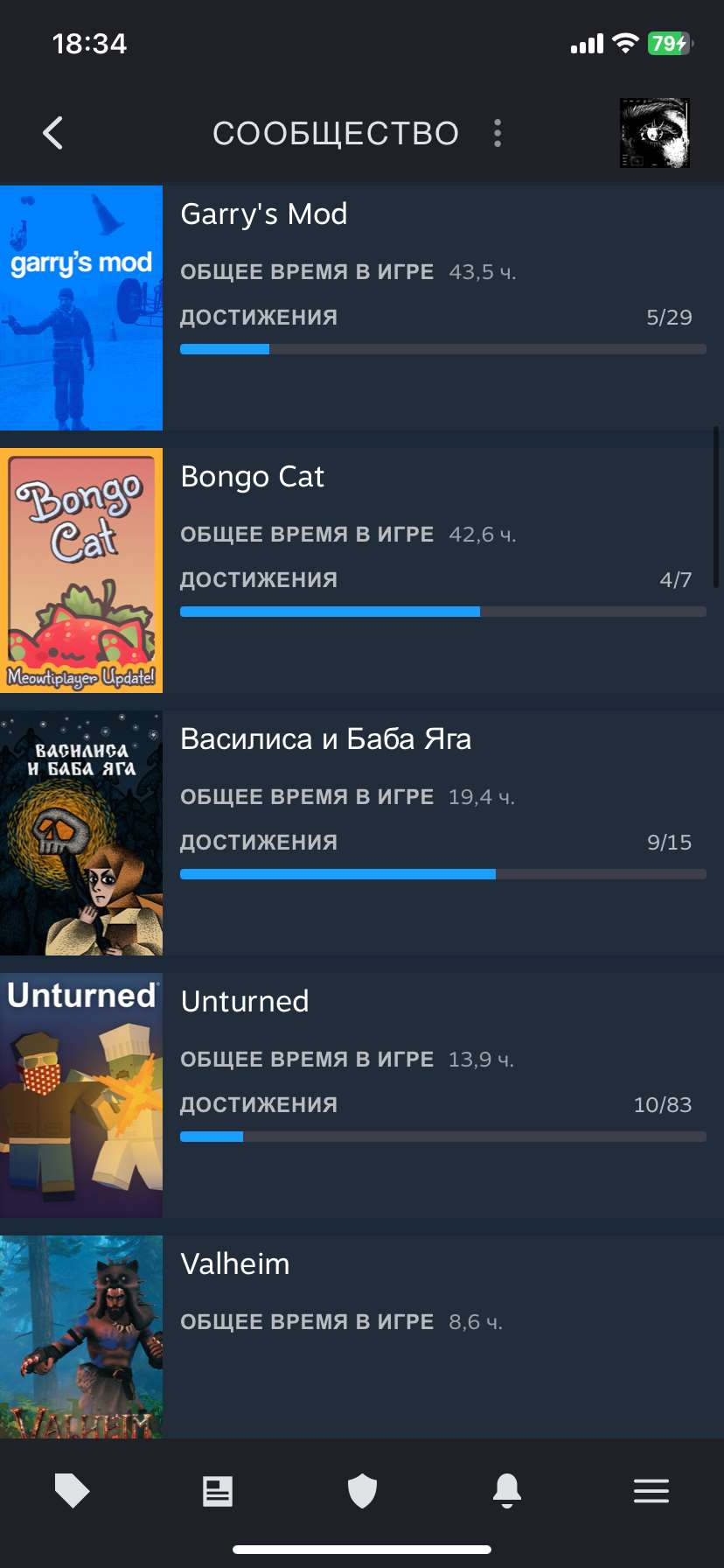Viewport: 724px width, 1568px height.
Task: Open Steam store tag icon in bottom navigation
Action: coord(71,1490)
